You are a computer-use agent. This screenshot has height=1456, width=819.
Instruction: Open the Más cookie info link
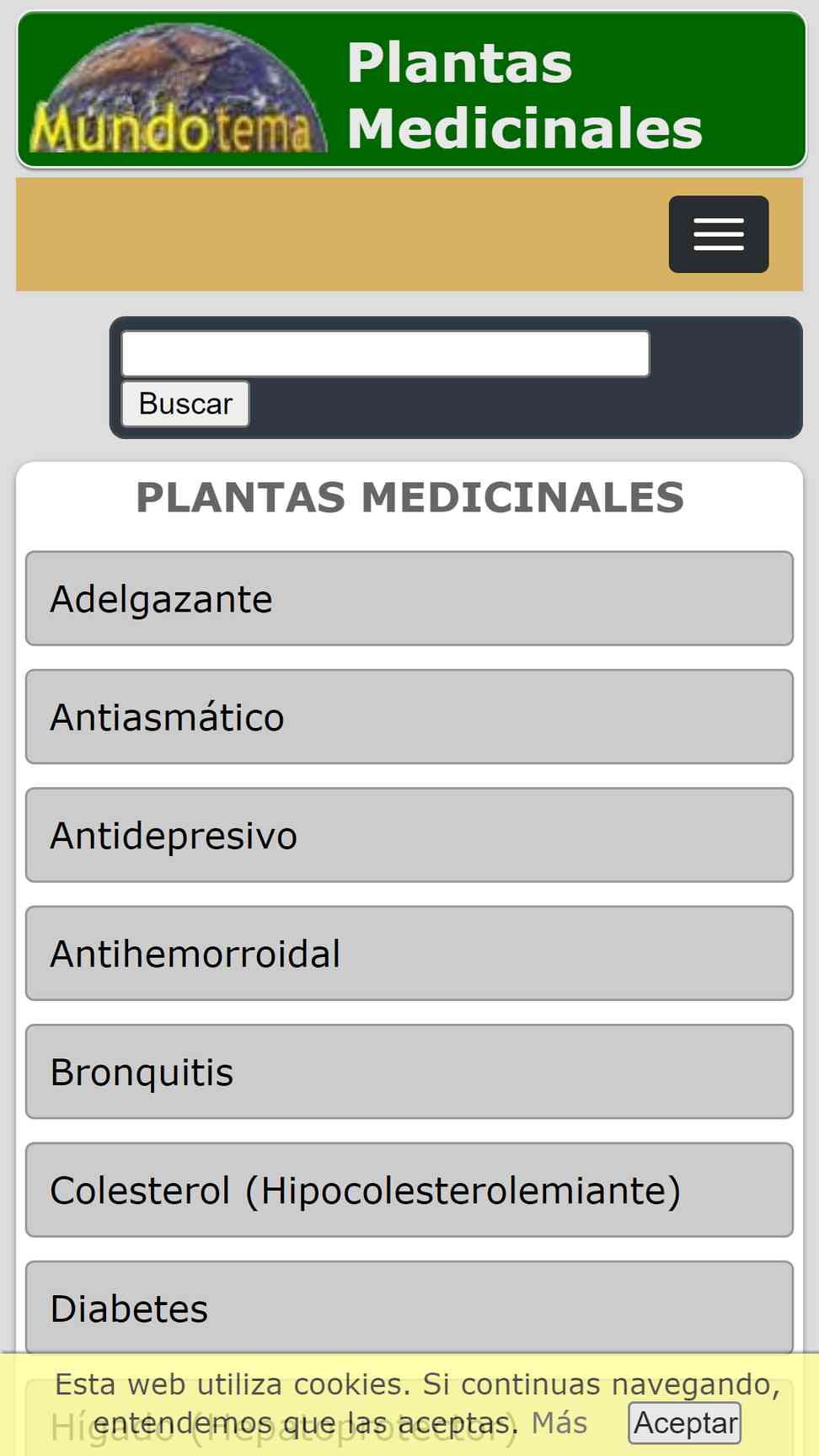coord(559,1423)
